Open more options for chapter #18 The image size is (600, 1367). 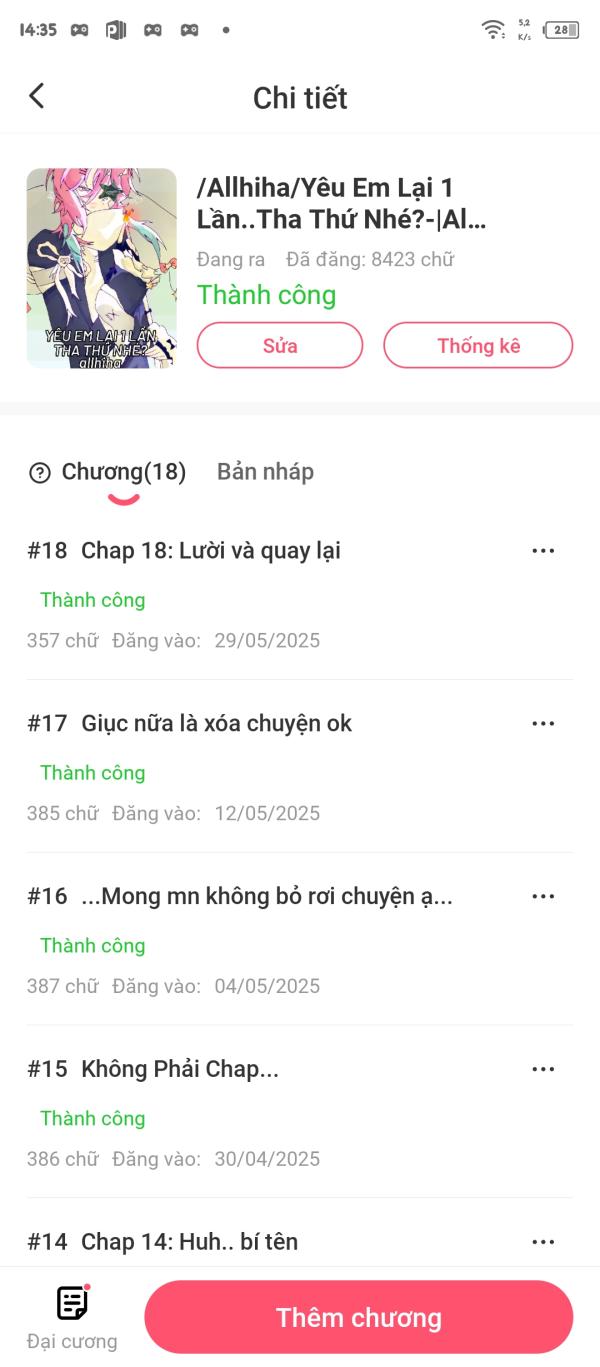point(543,550)
